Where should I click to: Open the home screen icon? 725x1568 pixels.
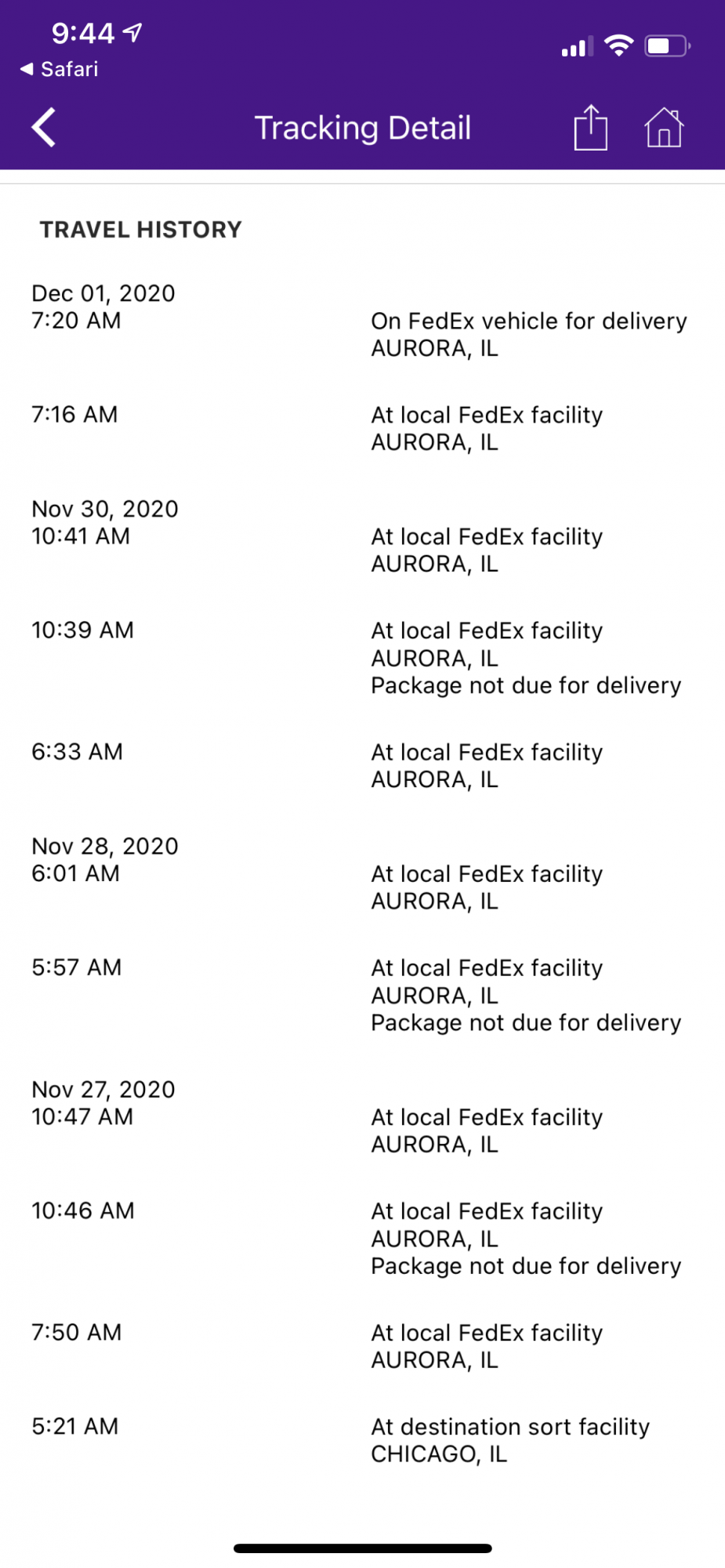pyautogui.click(x=663, y=128)
